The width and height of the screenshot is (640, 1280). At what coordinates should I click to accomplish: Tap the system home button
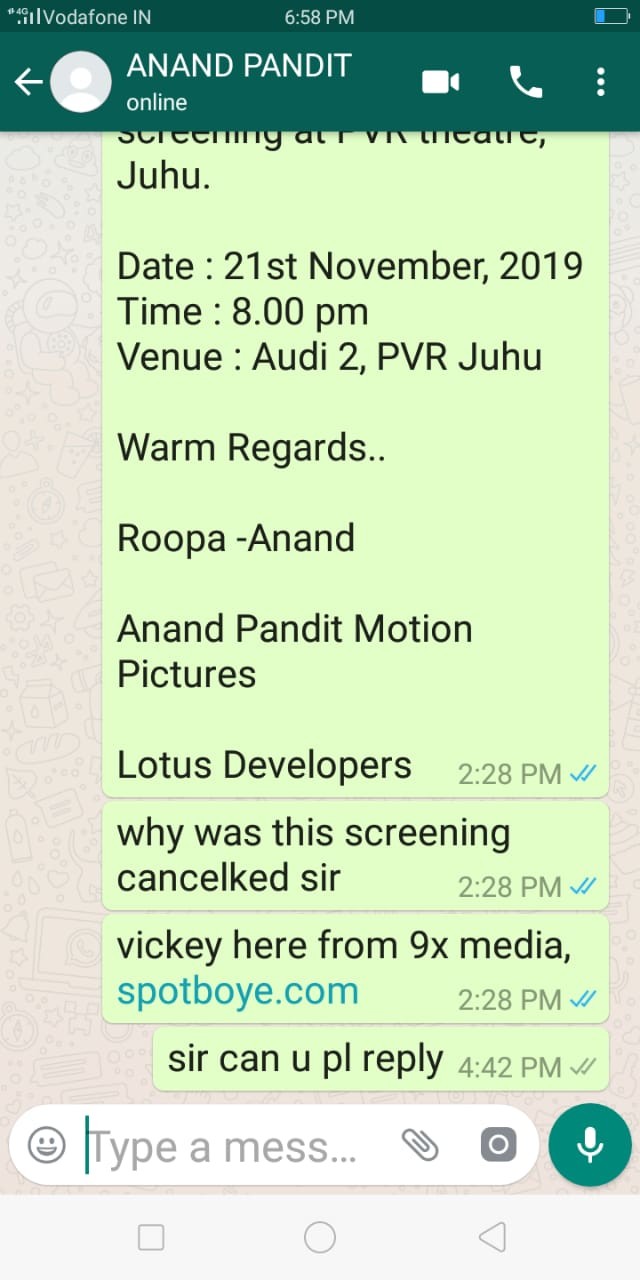(320, 1237)
